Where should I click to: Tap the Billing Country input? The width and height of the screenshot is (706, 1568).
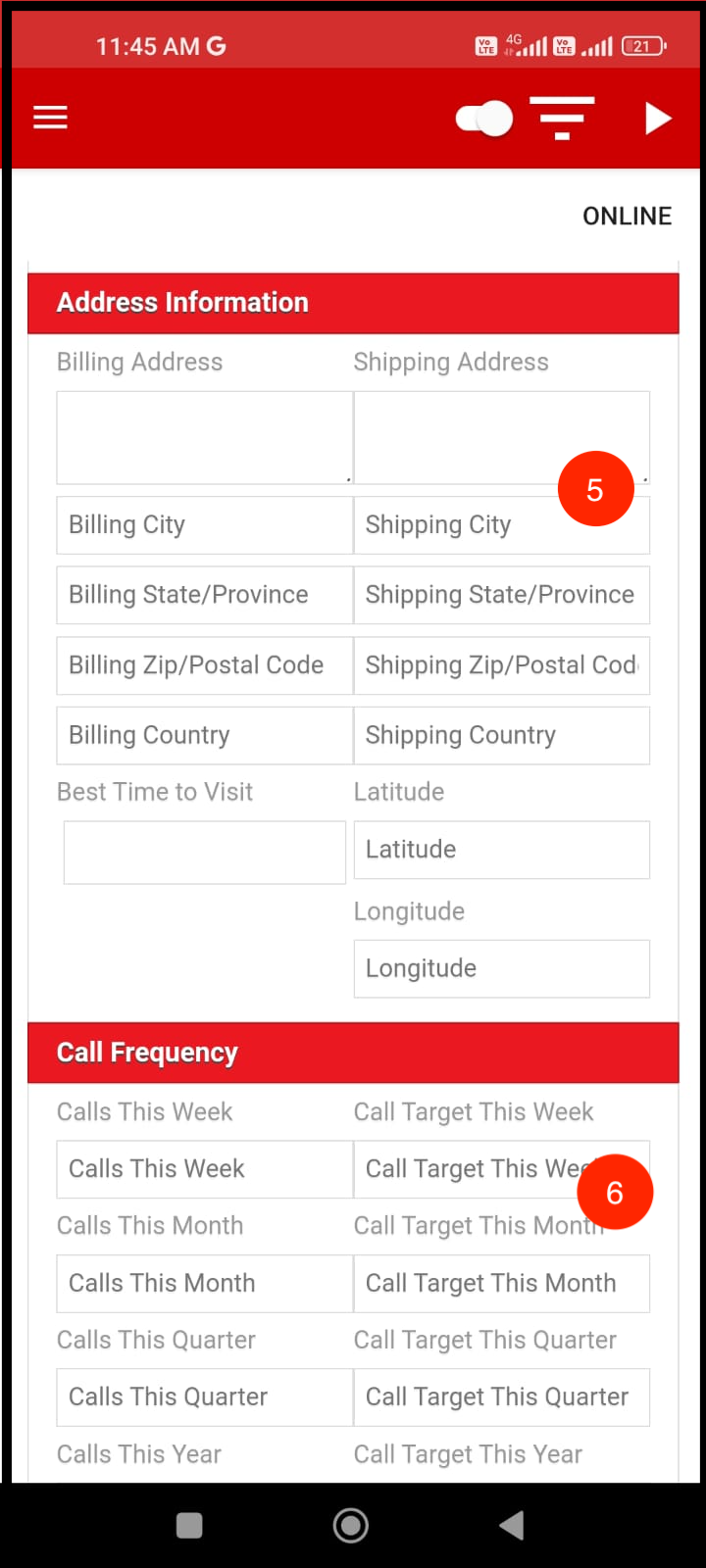click(204, 736)
